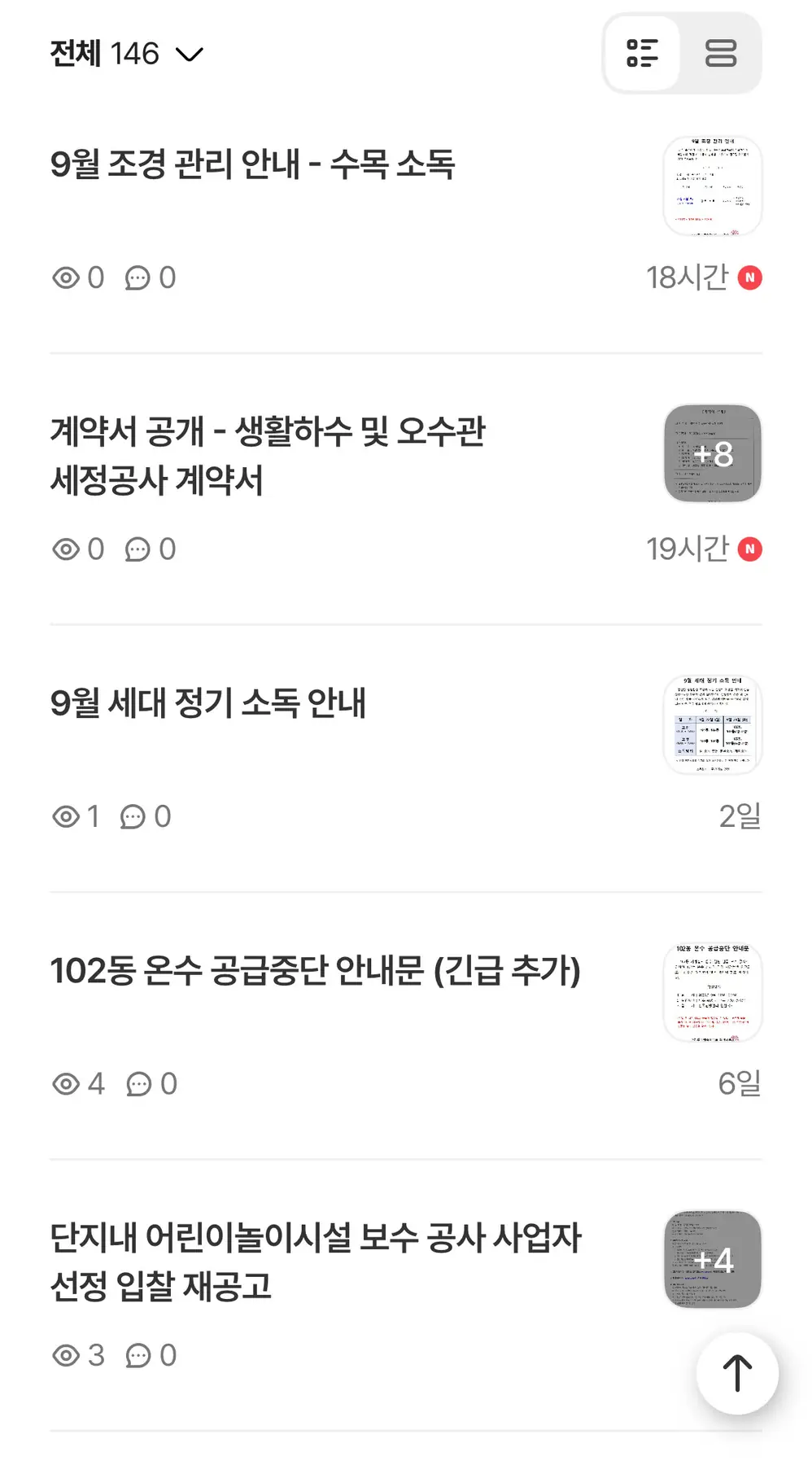This screenshot has width=812, height=1465.
Task: Open the post 단지내 어린이놀이시설 보수 공사 입찰 재공고
Action: pyautogui.click(x=315, y=1262)
